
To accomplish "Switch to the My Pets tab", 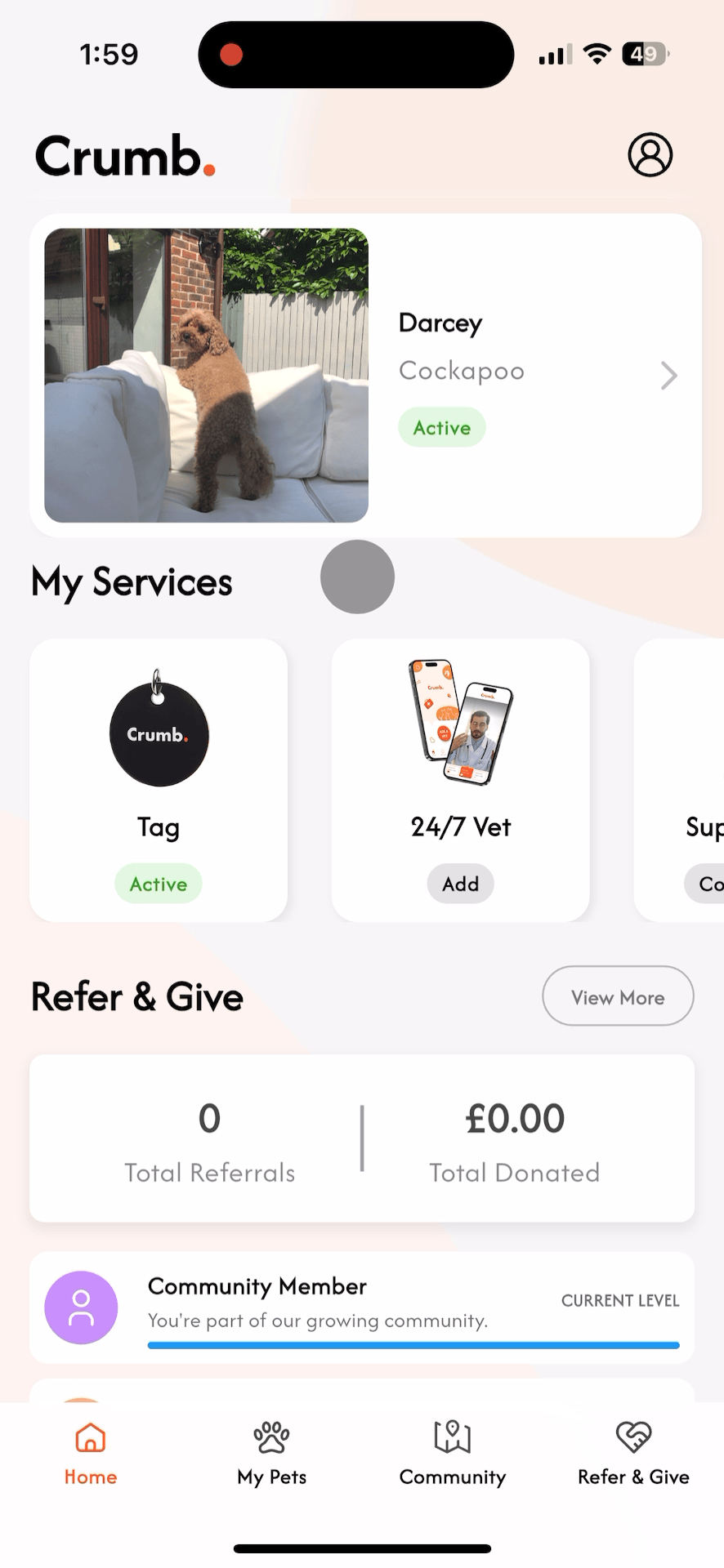I will (270, 1454).
